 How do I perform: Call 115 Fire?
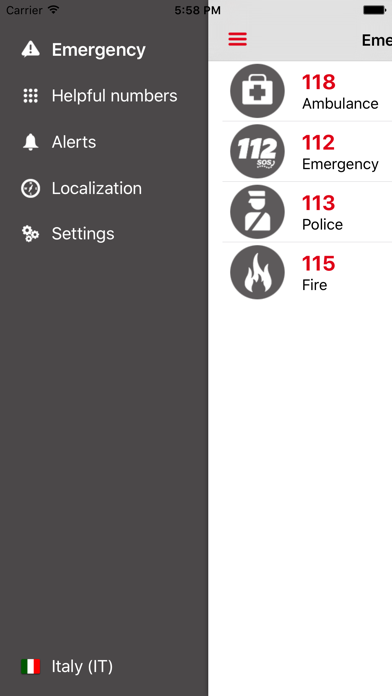tap(307, 272)
